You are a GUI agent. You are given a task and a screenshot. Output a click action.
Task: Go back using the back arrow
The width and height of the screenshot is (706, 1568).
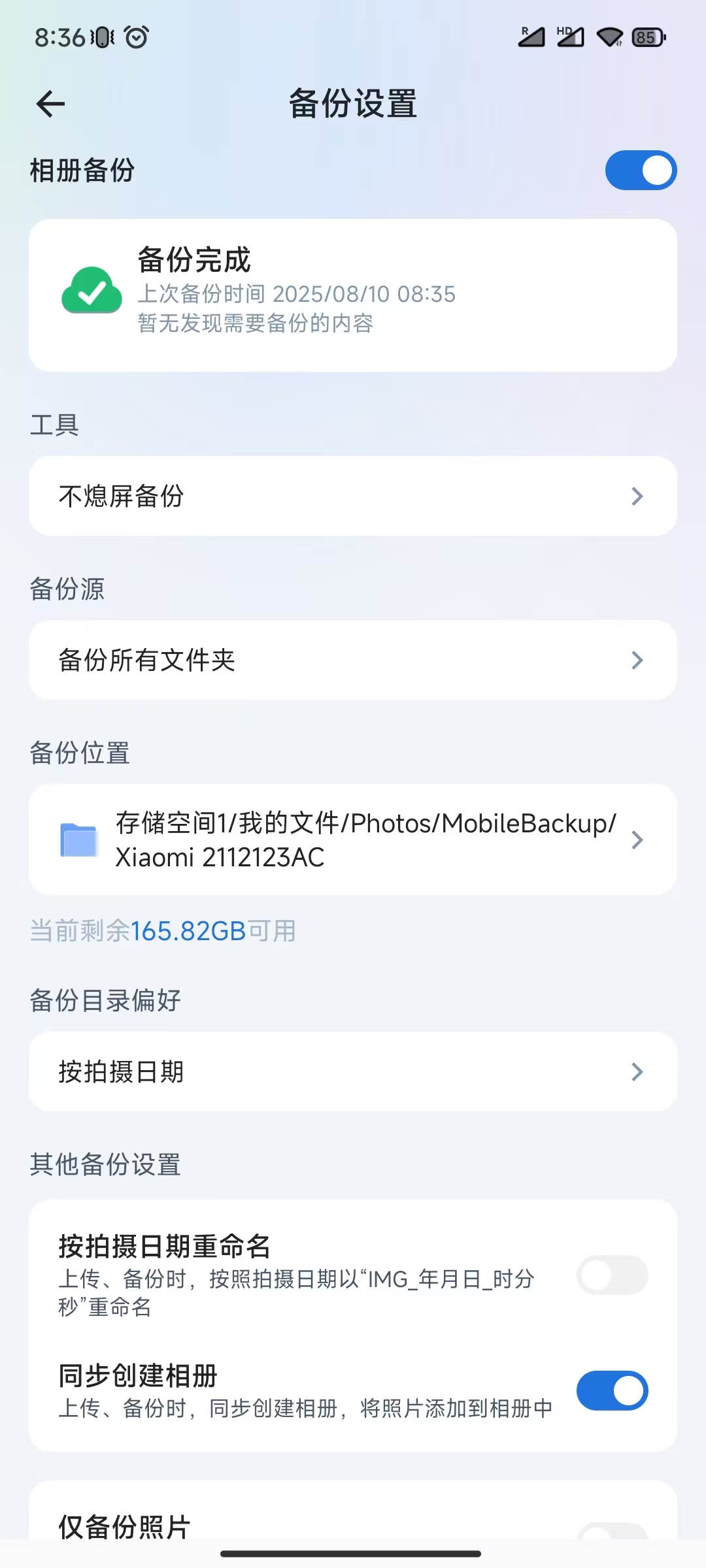point(51,104)
